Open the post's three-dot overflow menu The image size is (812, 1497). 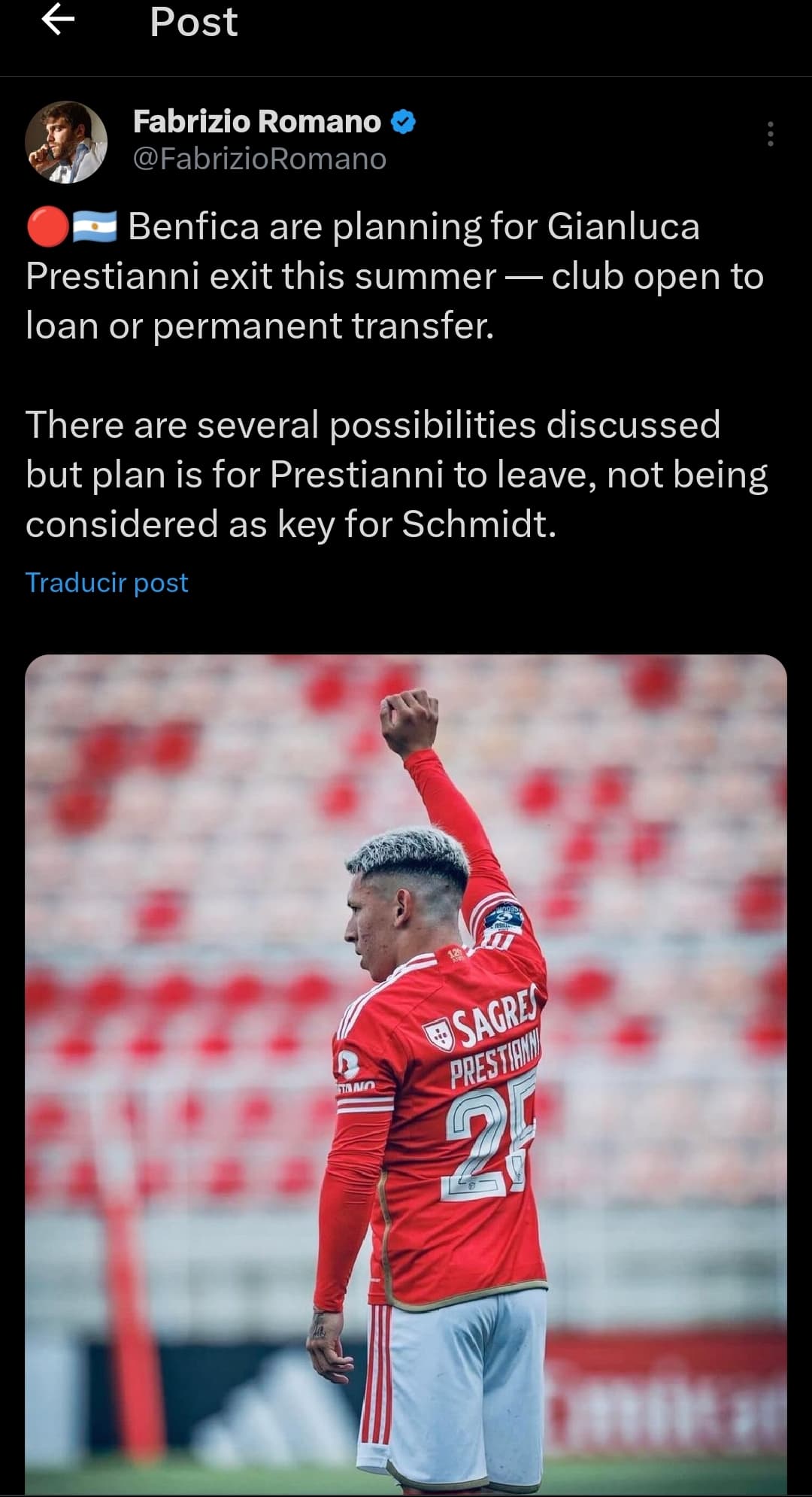click(x=770, y=133)
